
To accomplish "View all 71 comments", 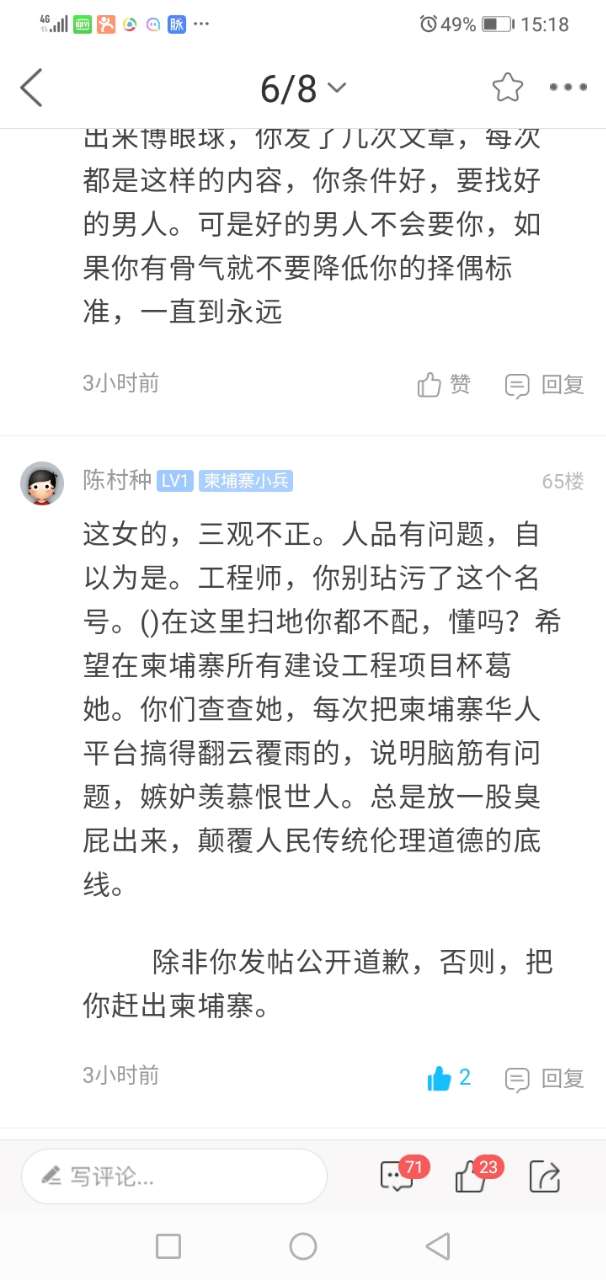I will coord(399,1176).
